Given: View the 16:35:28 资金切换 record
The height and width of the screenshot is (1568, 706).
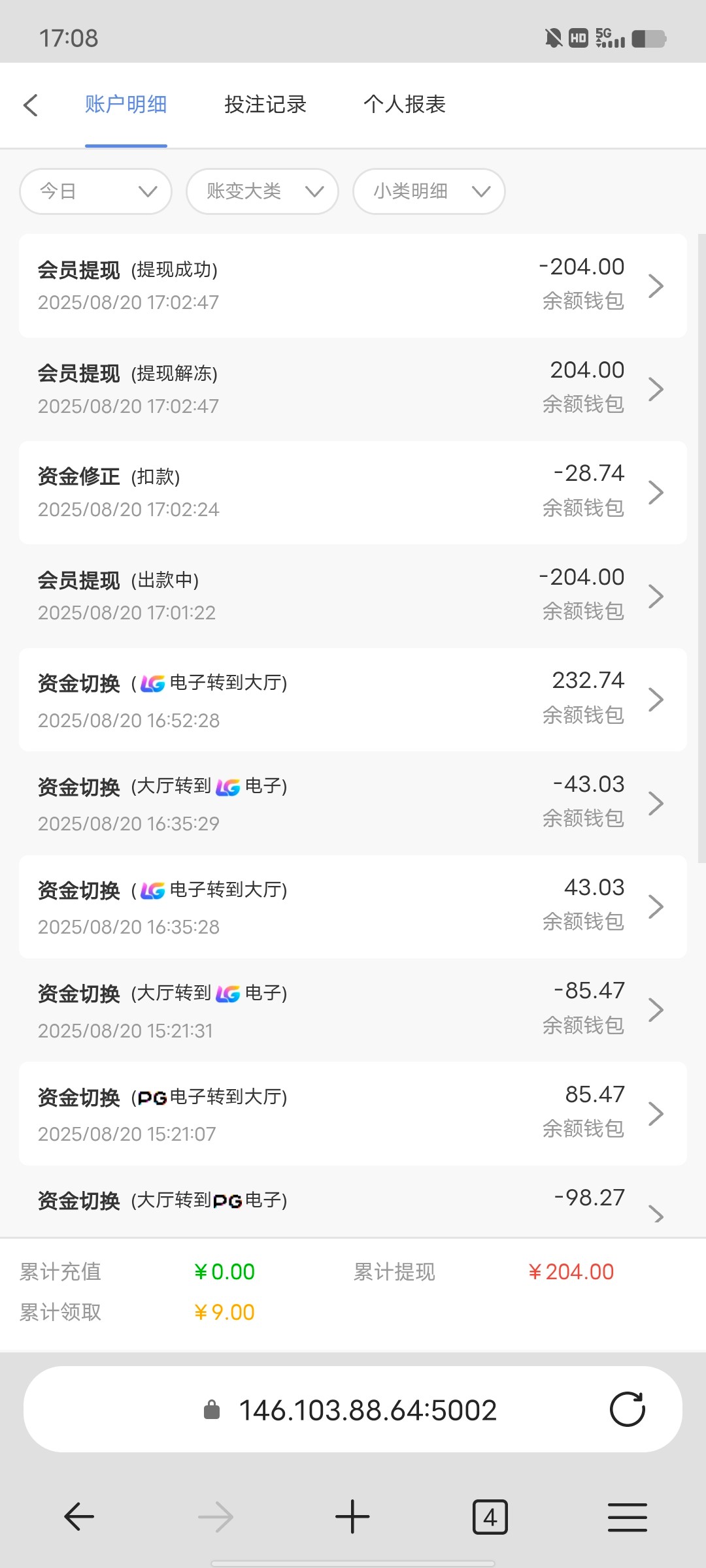Looking at the screenshot, I should click(353, 906).
